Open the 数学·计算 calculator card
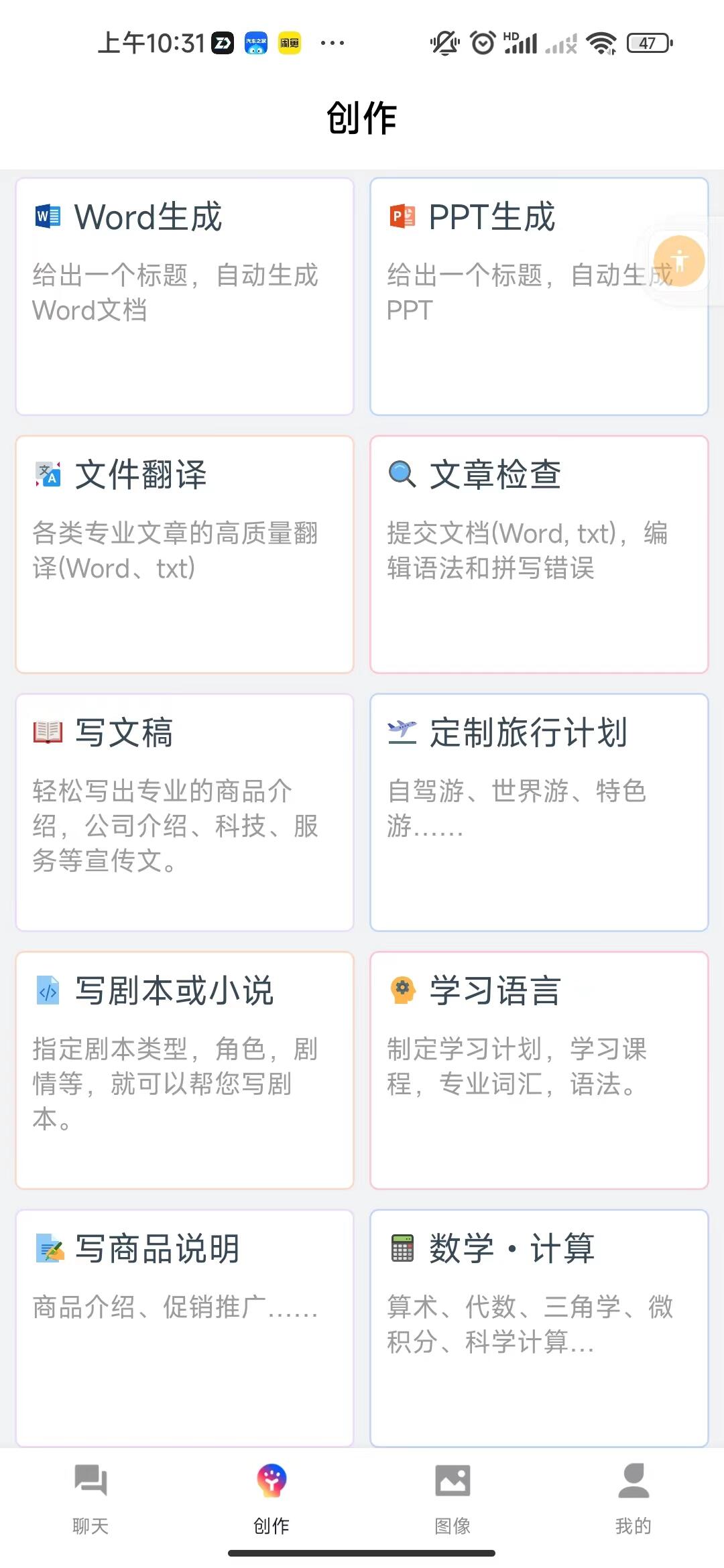This screenshot has height=1568, width=724. point(539,1327)
